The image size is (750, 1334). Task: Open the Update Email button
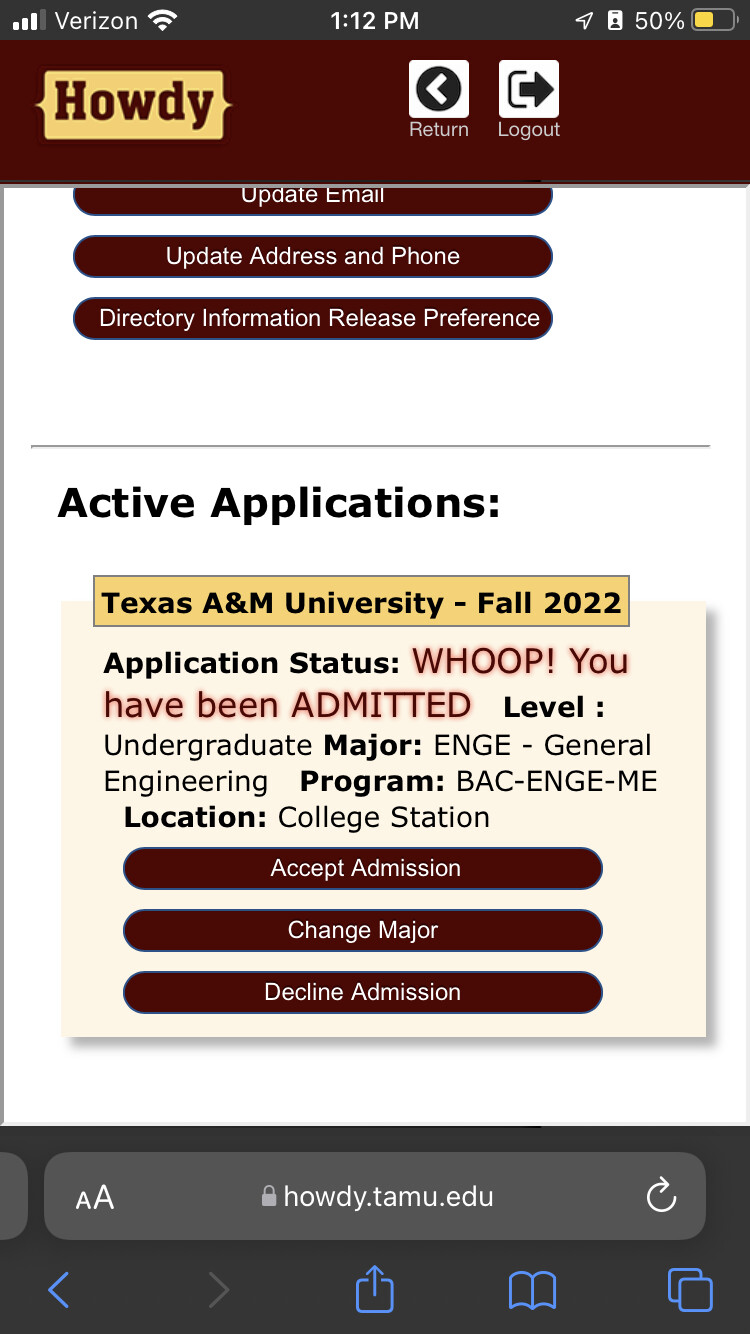[x=312, y=198]
